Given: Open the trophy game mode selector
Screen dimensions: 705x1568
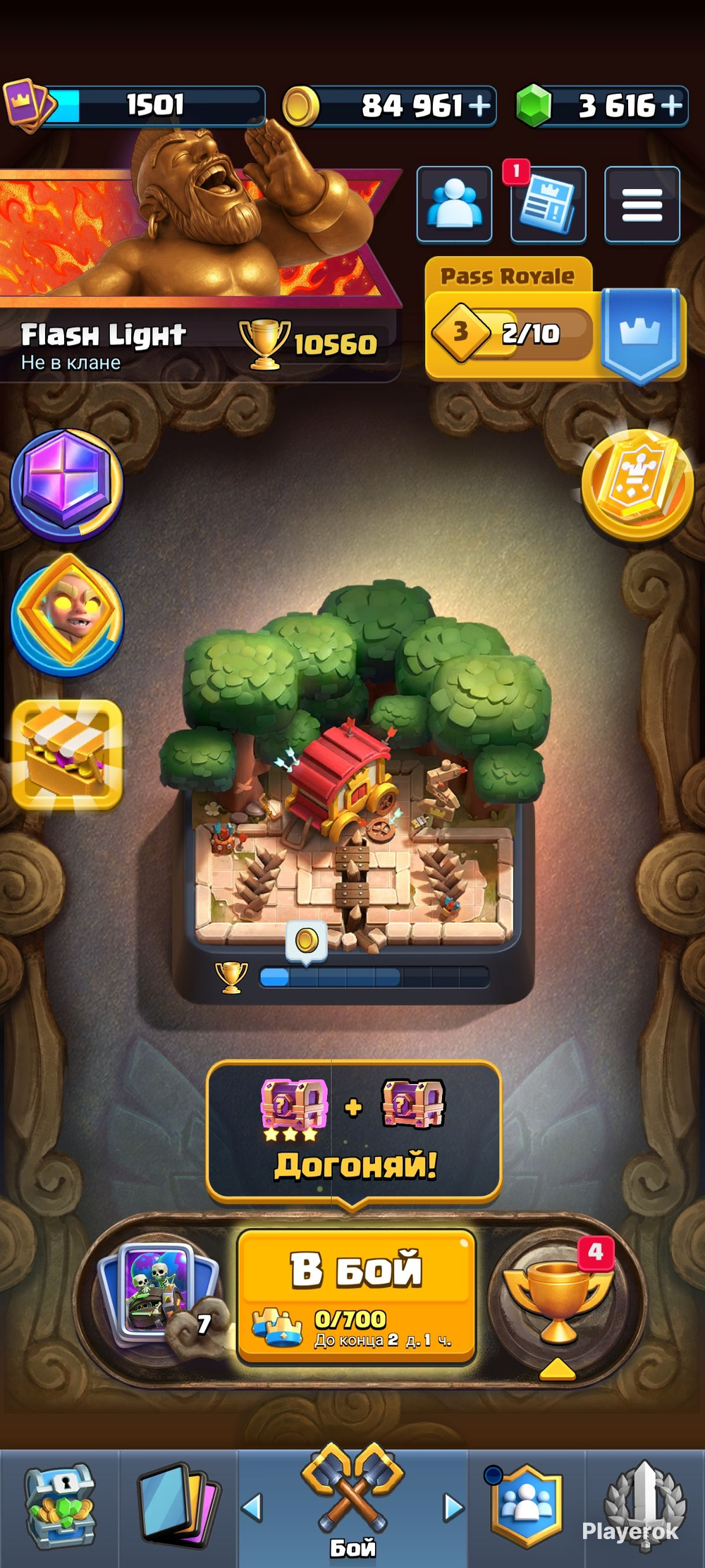Looking at the screenshot, I should click(x=558, y=1296).
